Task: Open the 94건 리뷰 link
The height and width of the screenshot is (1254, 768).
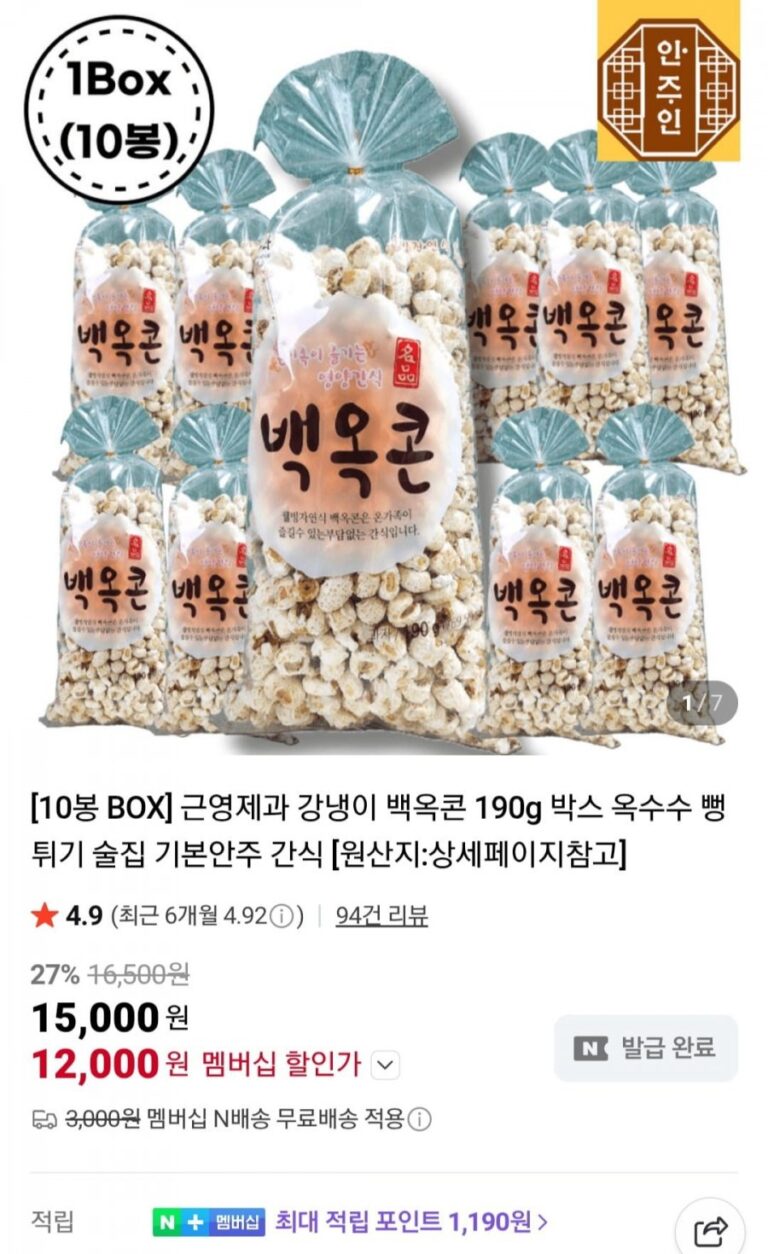Action: pos(382,916)
